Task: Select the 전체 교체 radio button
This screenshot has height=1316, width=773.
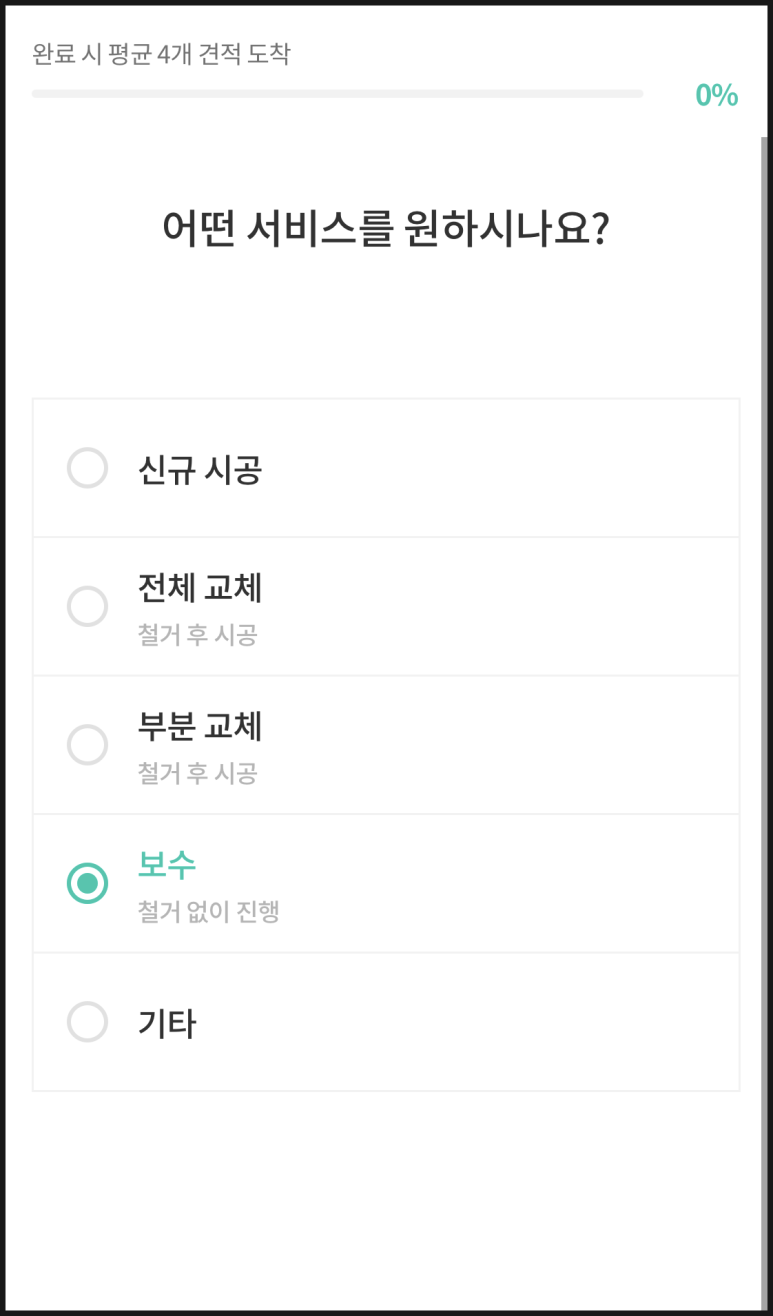Action: click(x=87, y=606)
